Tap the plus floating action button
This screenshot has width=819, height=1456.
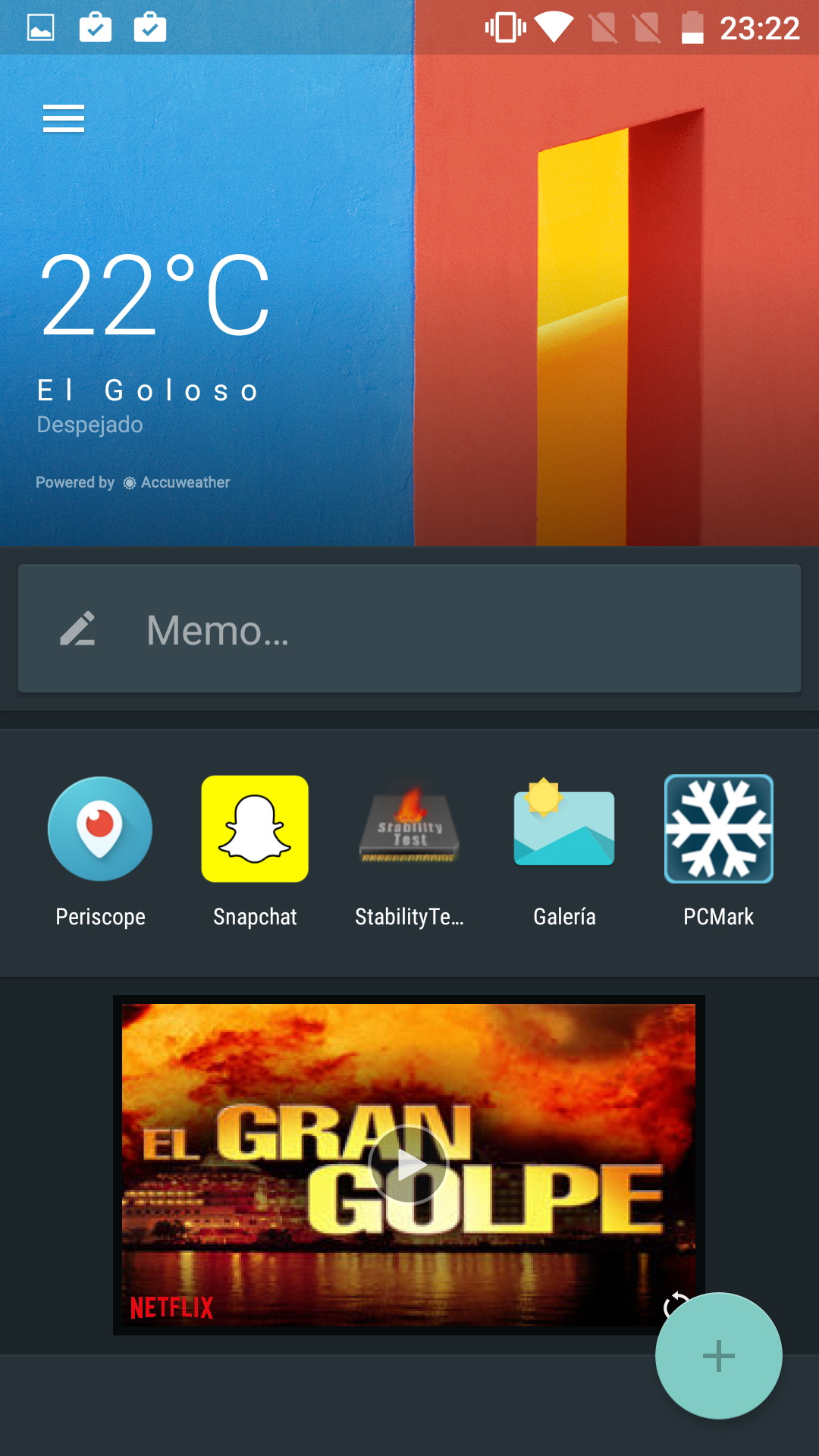[718, 1355]
